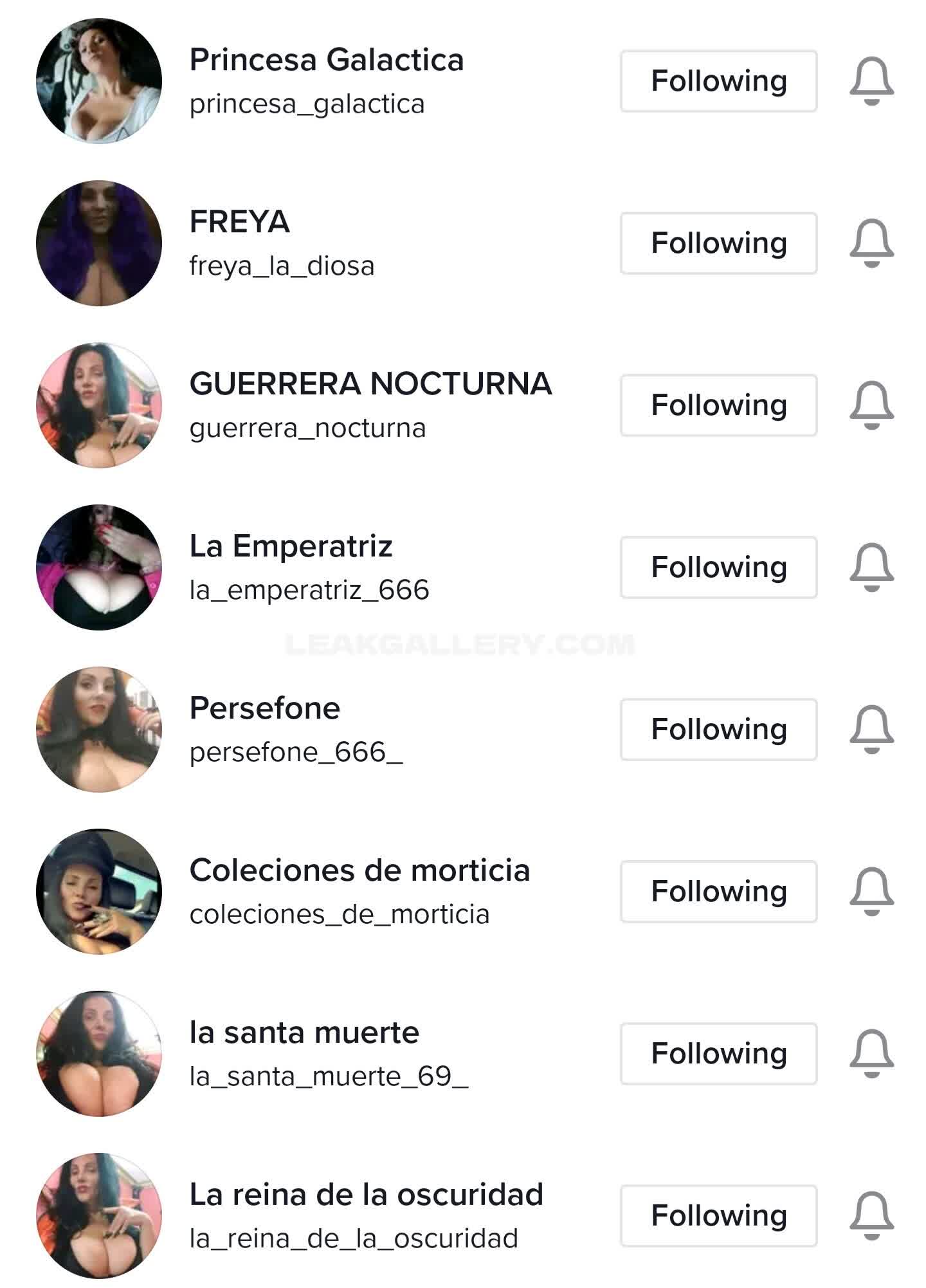
Task: Set notifications for guerrera_nocturna via bell
Action: click(871, 405)
